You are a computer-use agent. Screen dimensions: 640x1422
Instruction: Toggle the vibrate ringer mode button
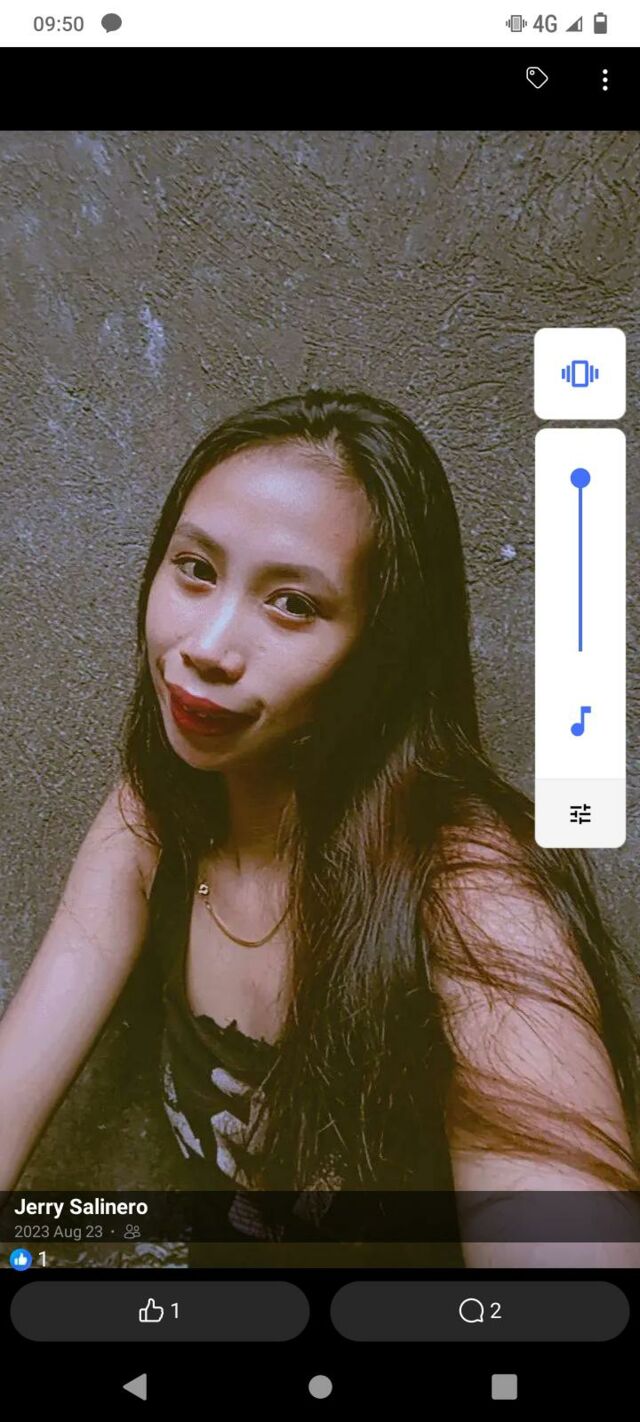pyautogui.click(x=580, y=374)
